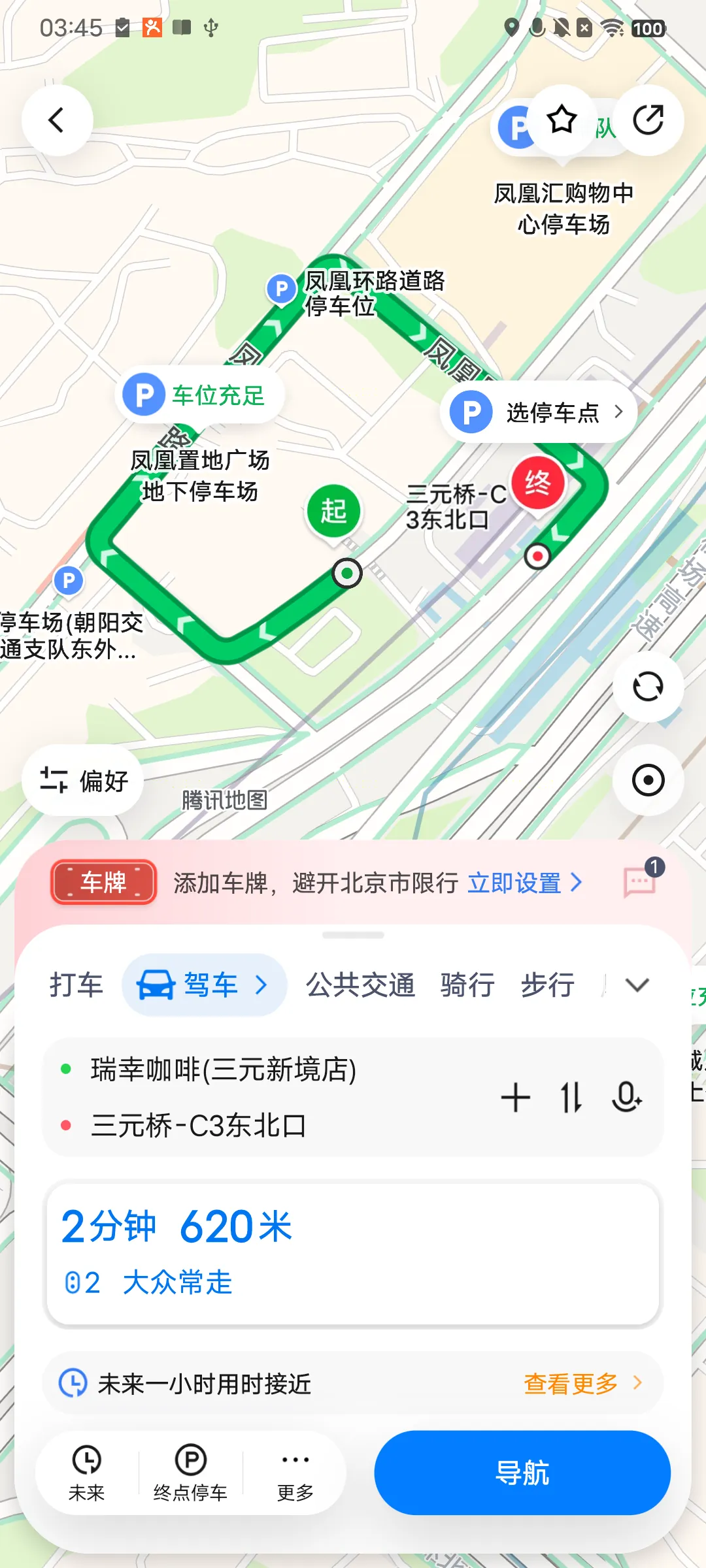Add a waypoint with the plus icon
706x1568 pixels.
pos(515,1097)
